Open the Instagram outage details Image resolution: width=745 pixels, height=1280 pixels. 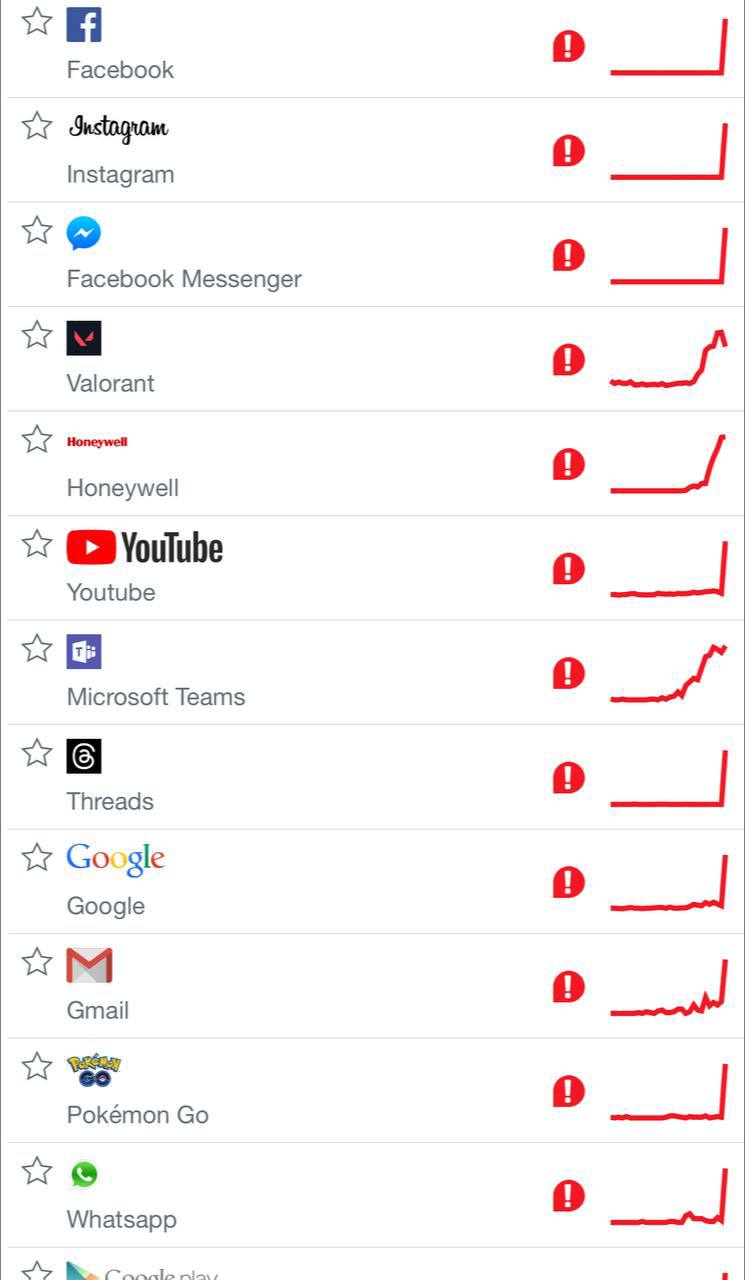tap(120, 174)
